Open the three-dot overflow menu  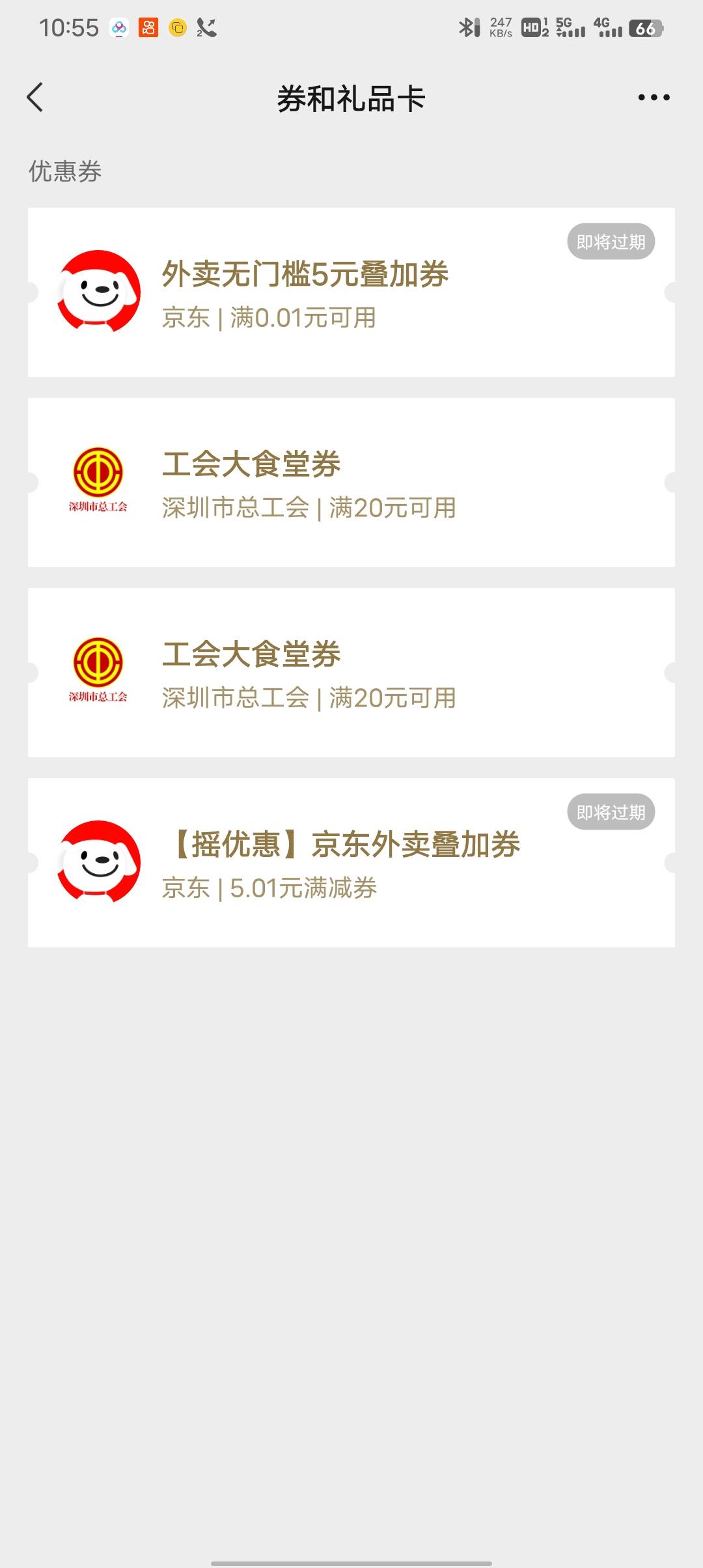coord(654,98)
